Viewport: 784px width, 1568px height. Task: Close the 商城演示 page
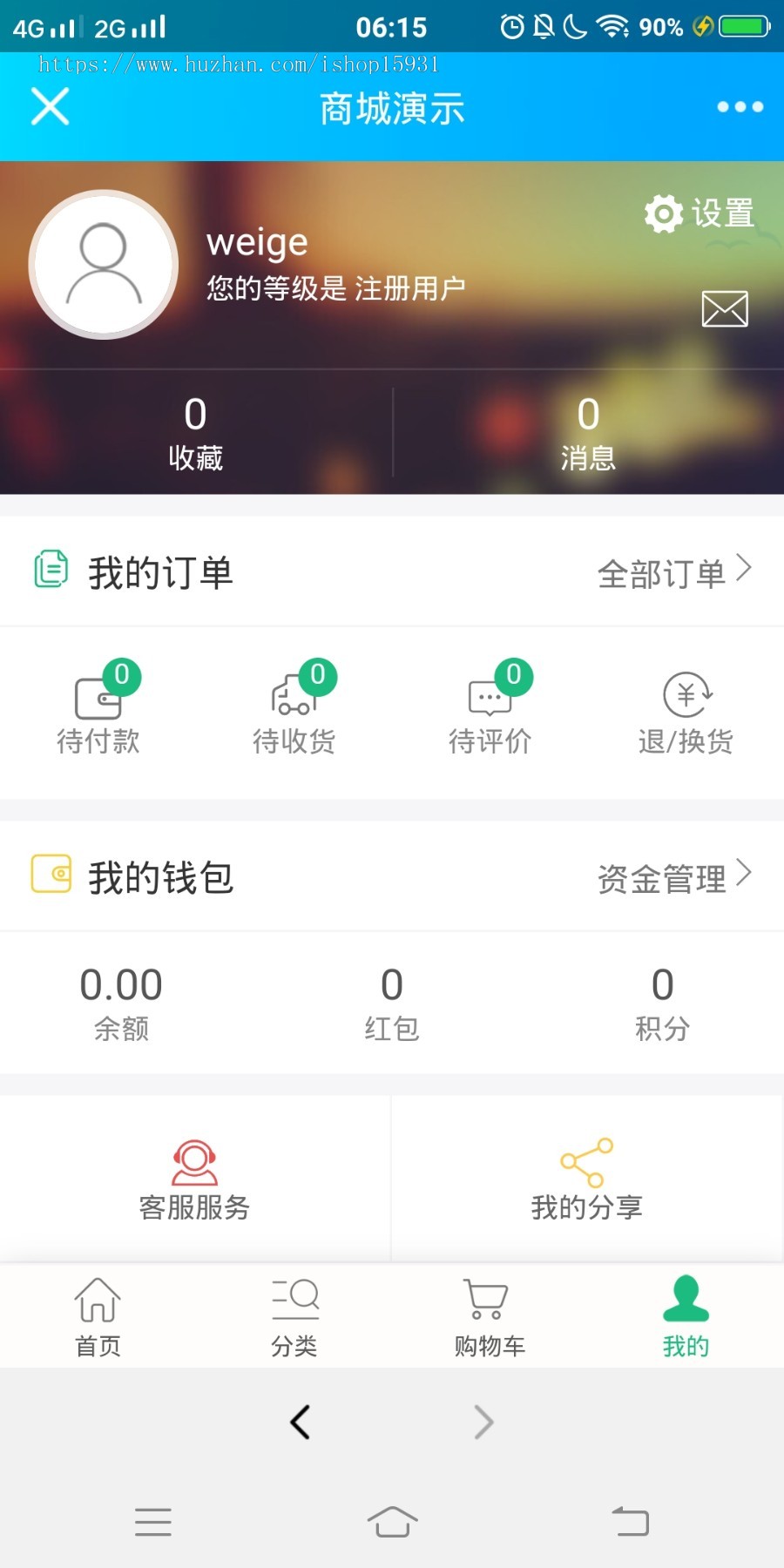click(51, 107)
